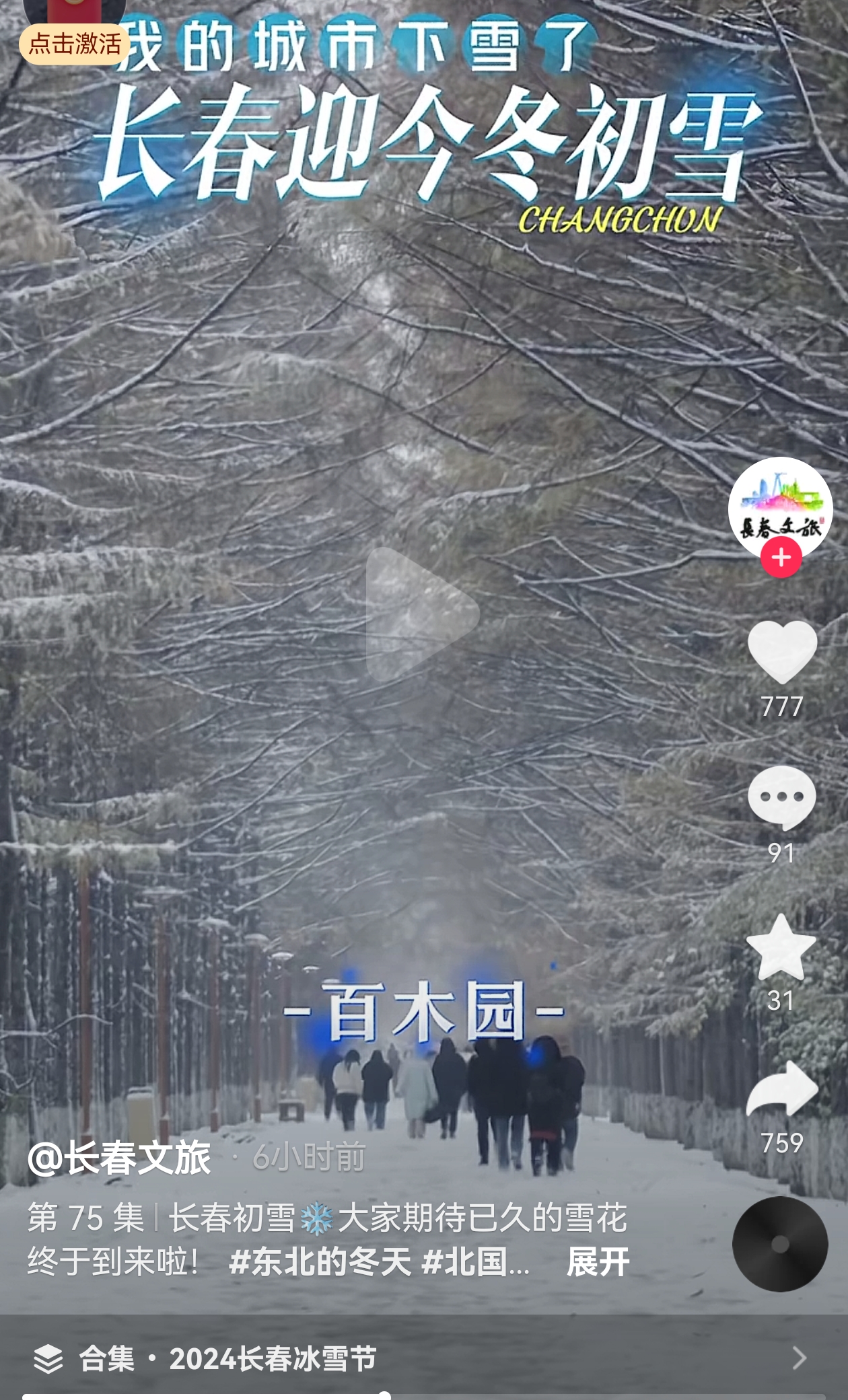Save the video to favorites
Viewport: 848px width, 1400px height.
pos(781,947)
